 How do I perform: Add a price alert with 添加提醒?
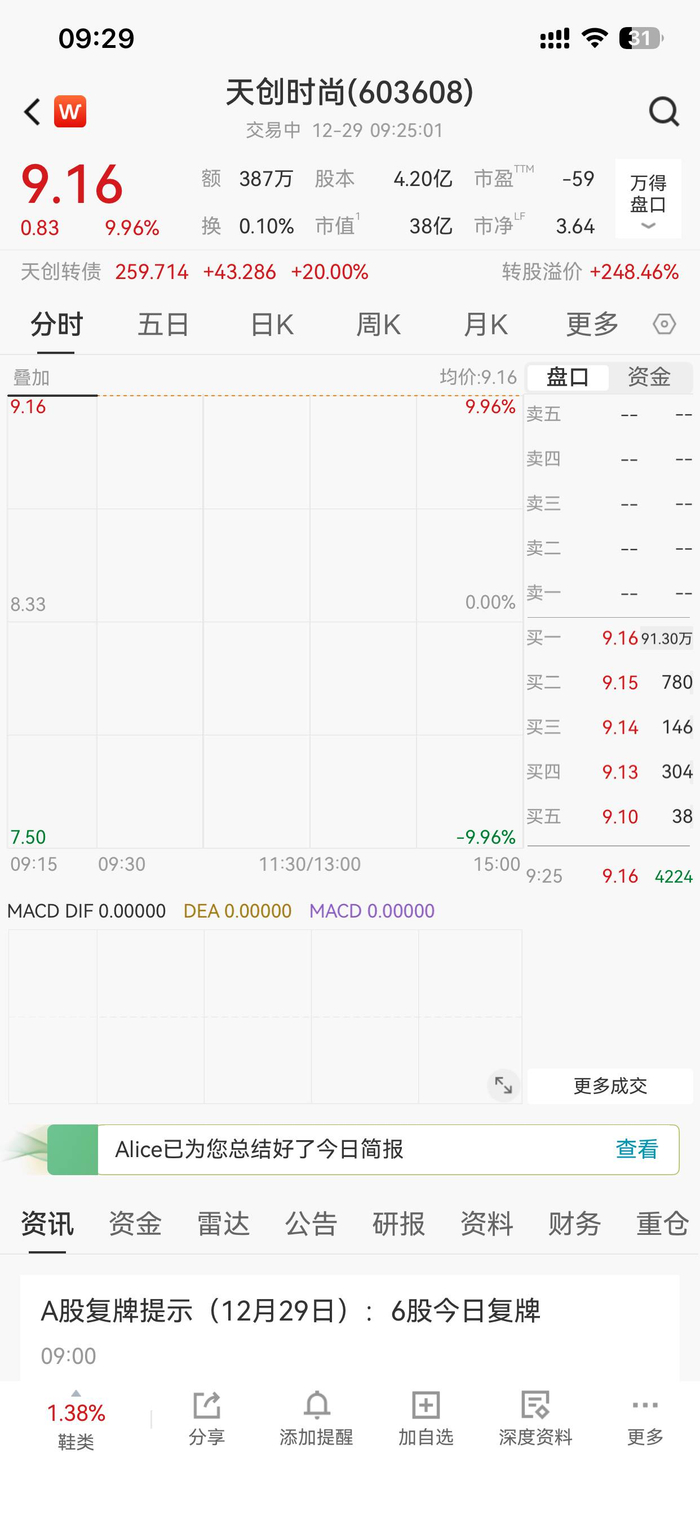coord(316,1418)
